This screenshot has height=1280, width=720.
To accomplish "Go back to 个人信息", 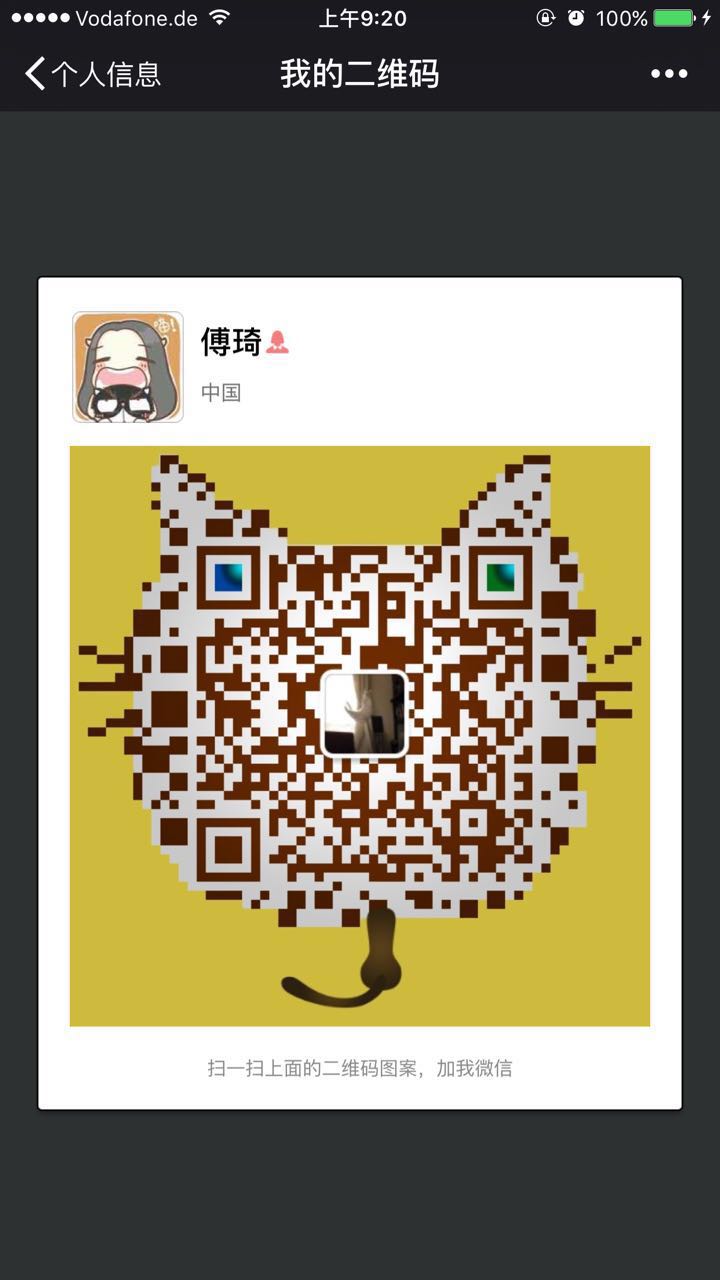I will coord(92,74).
